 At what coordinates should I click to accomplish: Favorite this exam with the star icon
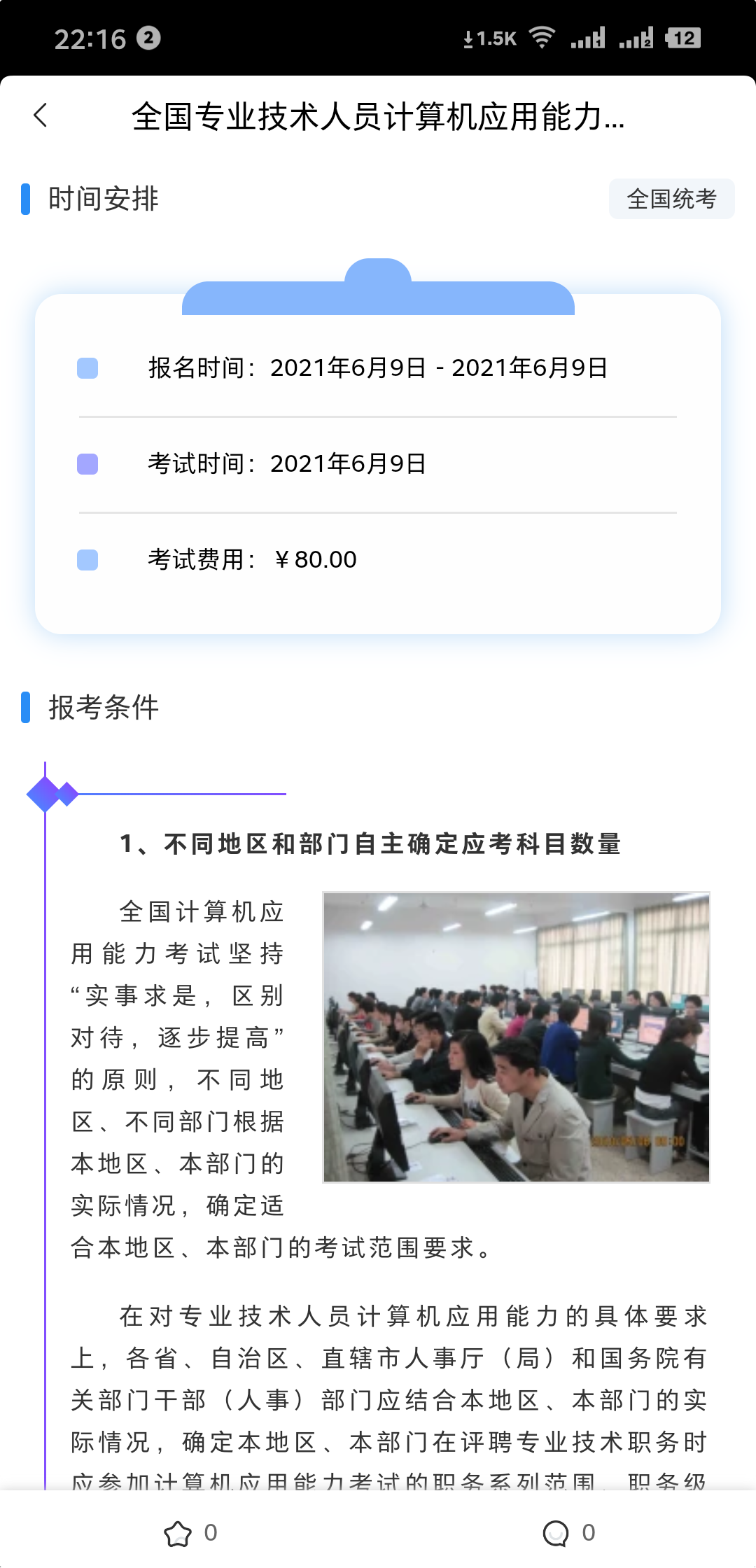point(178,1533)
